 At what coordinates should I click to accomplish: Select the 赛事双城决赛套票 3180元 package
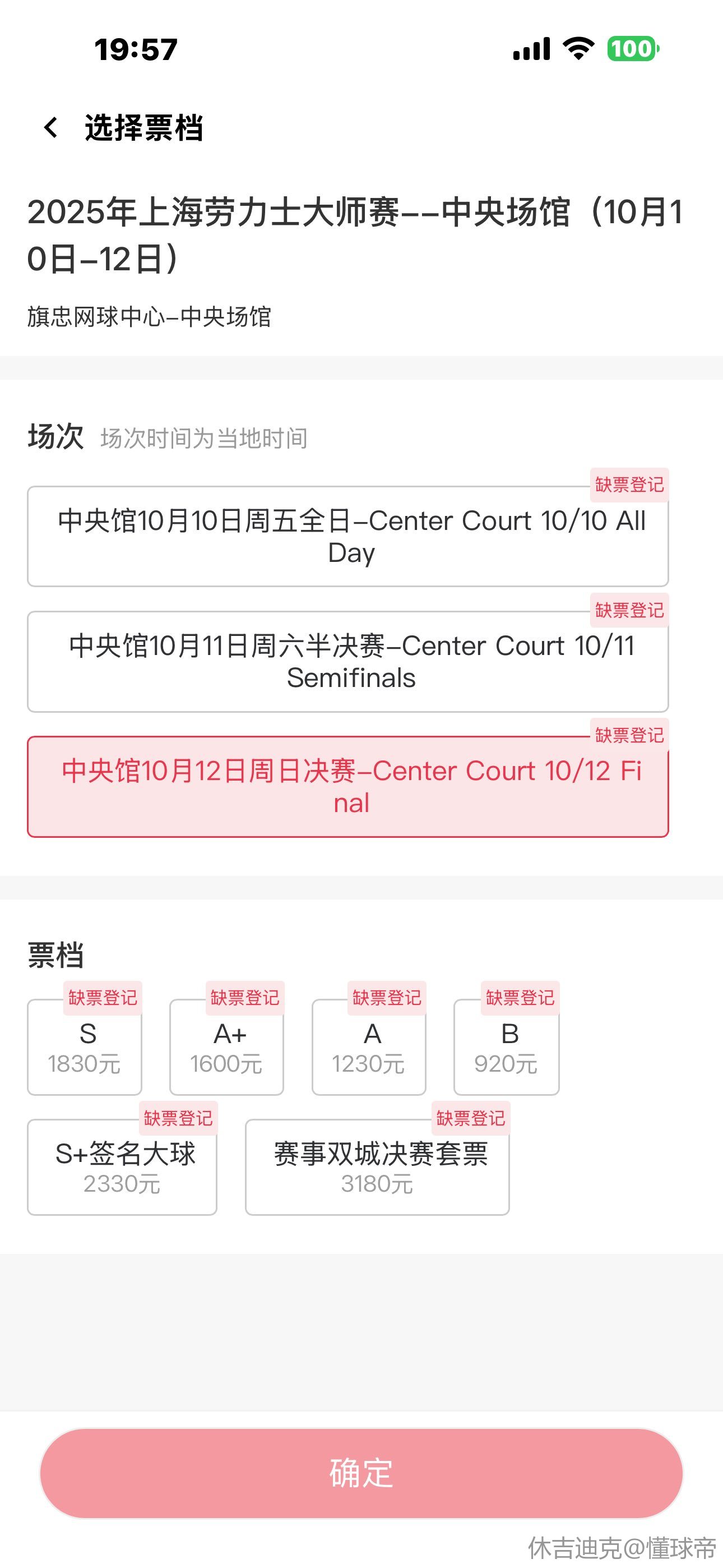pos(377,1167)
